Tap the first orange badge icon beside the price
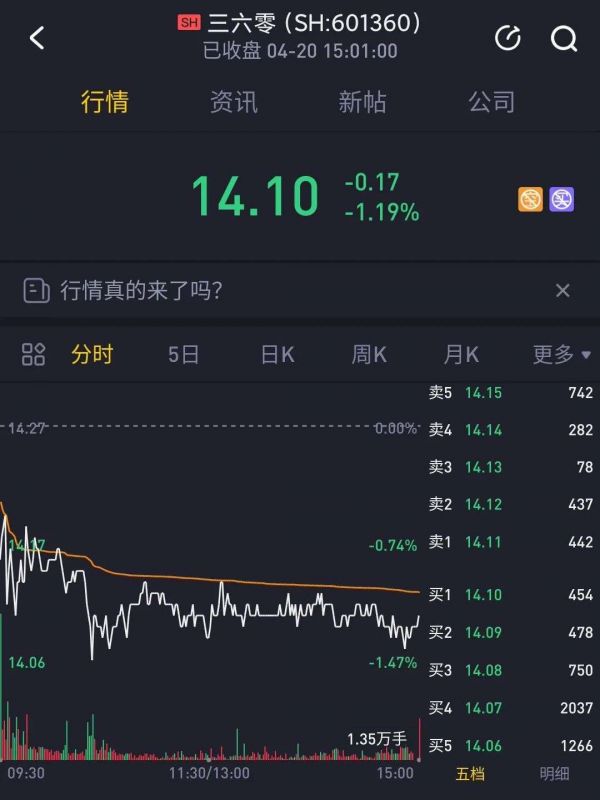Viewport: 600px width, 800px height. coord(530,199)
